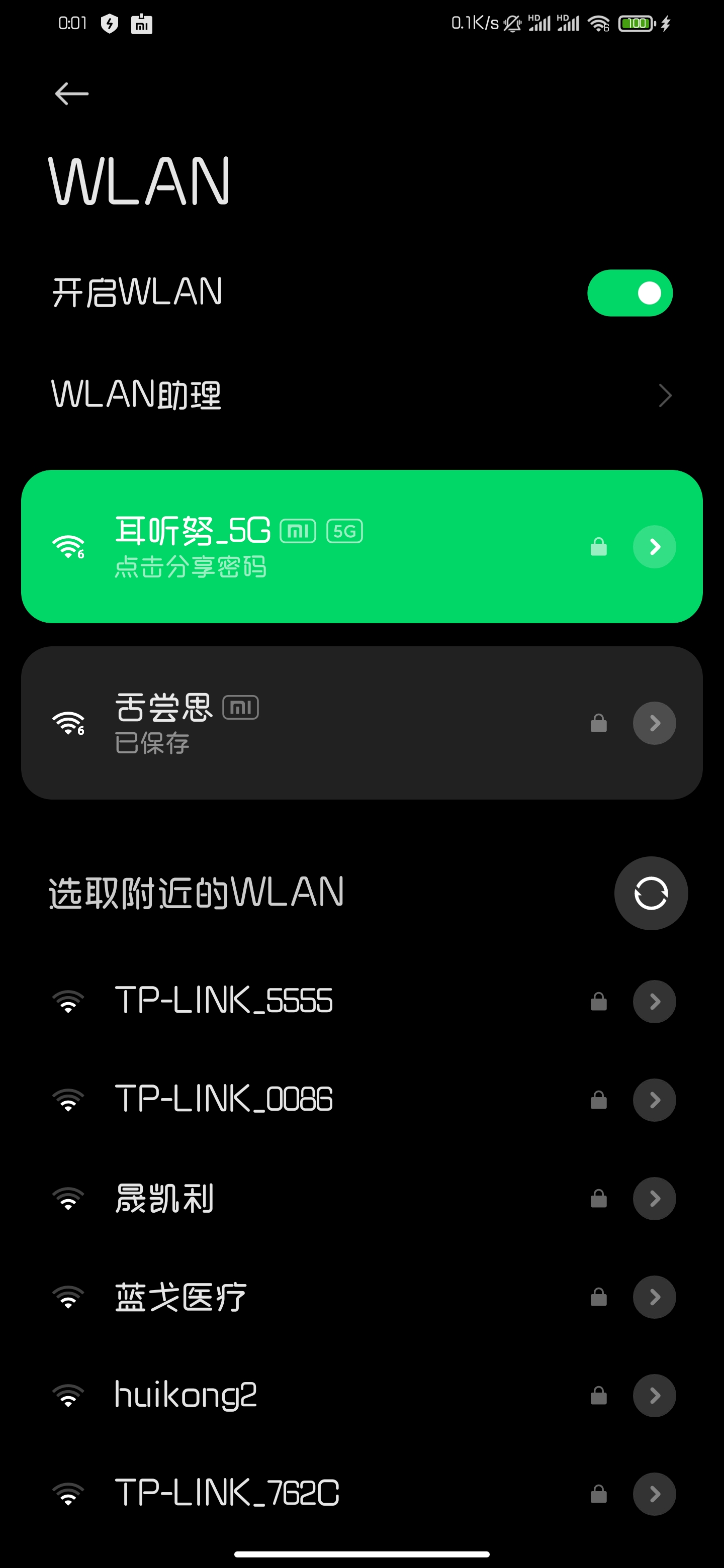724x1568 pixels.
Task: Select network TP-LINK_5555
Action: [x=361, y=1001]
